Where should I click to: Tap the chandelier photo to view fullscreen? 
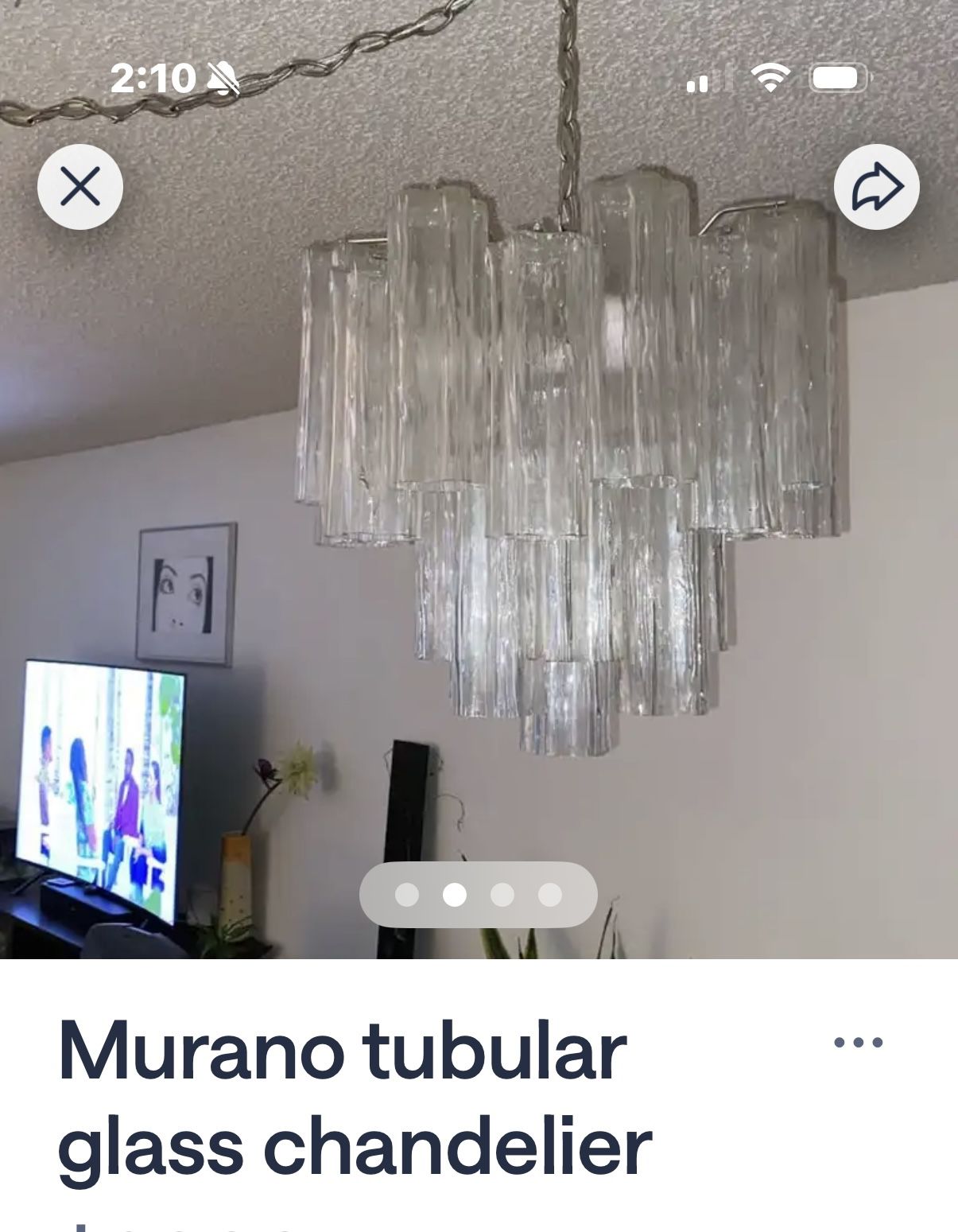(557, 477)
